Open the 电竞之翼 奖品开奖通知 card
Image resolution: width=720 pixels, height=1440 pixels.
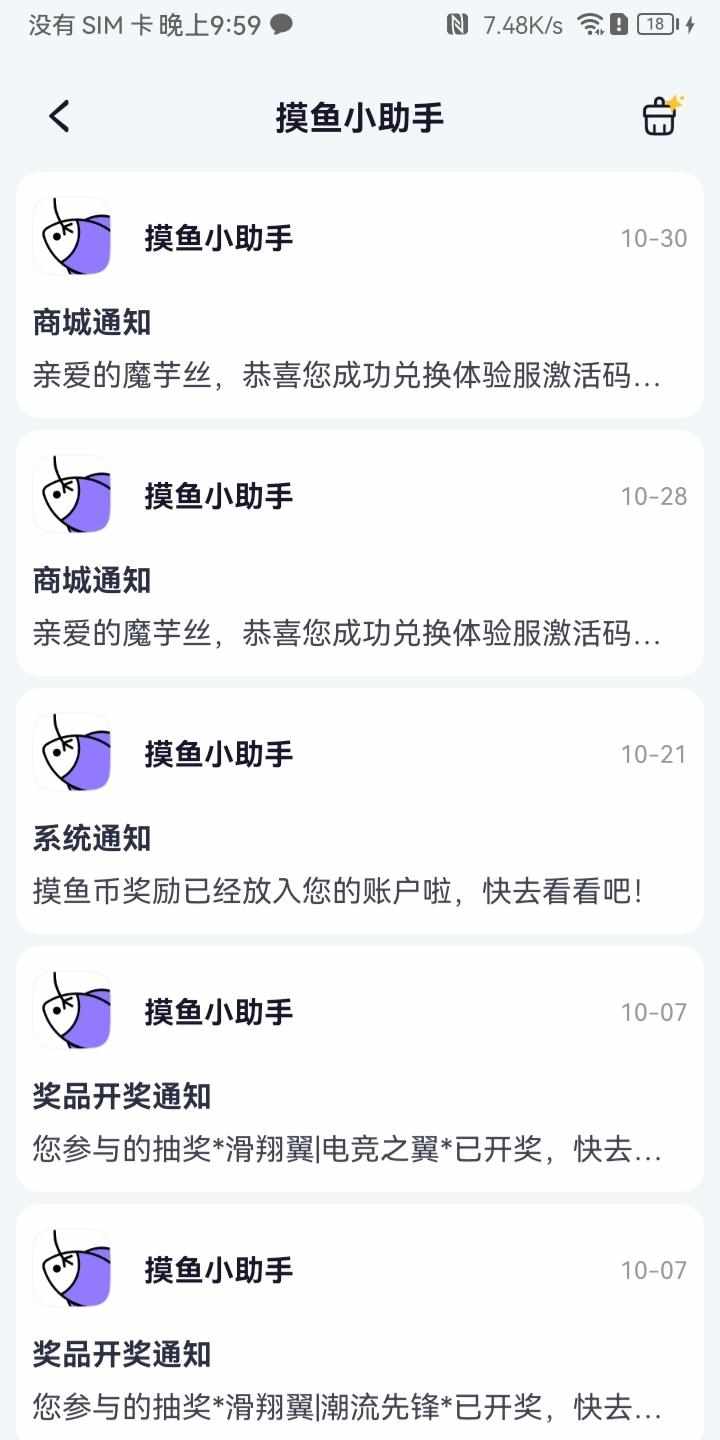pyautogui.click(x=360, y=1069)
